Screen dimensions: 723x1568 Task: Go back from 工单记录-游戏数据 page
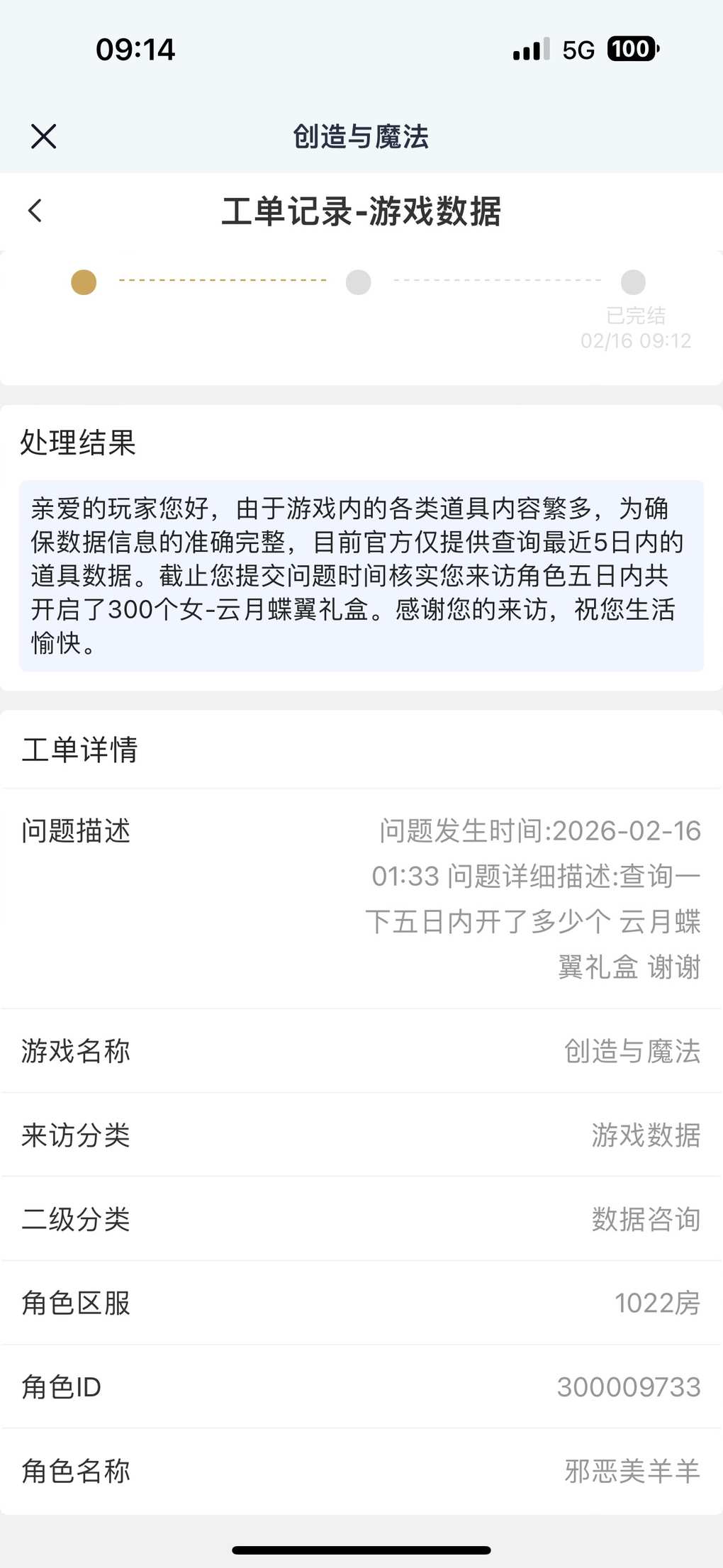tap(35, 211)
